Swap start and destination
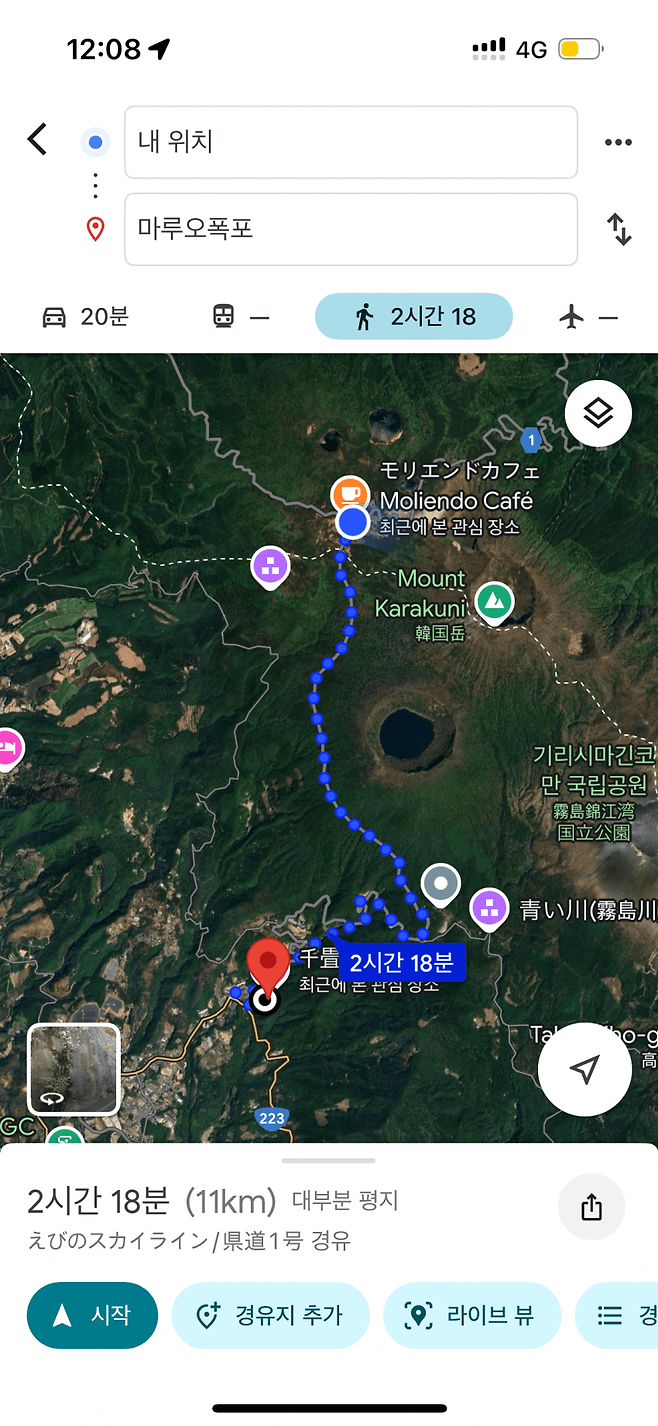The width and height of the screenshot is (658, 1426). (x=619, y=229)
